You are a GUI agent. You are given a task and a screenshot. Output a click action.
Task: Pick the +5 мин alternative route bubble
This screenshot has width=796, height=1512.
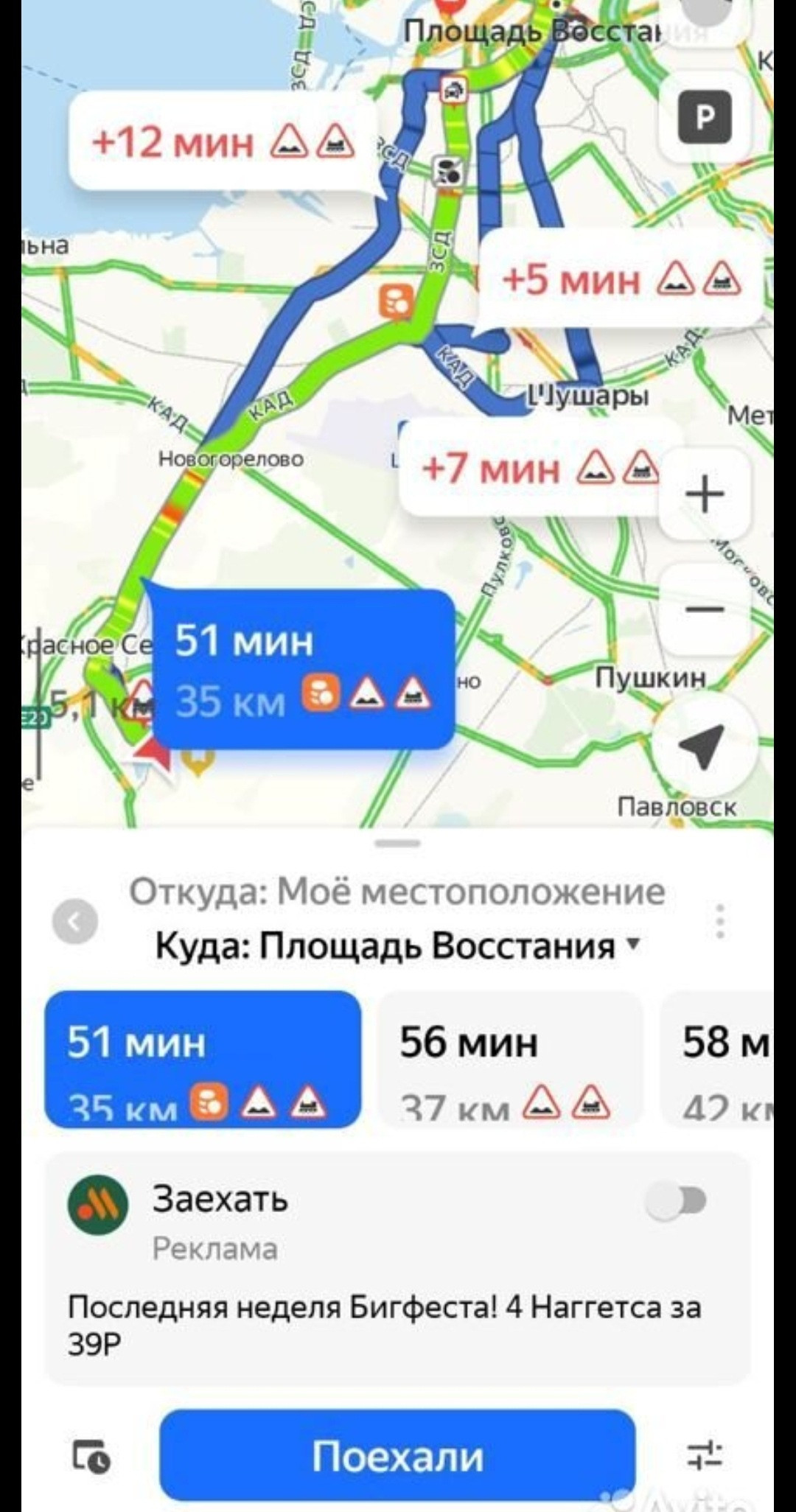[621, 279]
